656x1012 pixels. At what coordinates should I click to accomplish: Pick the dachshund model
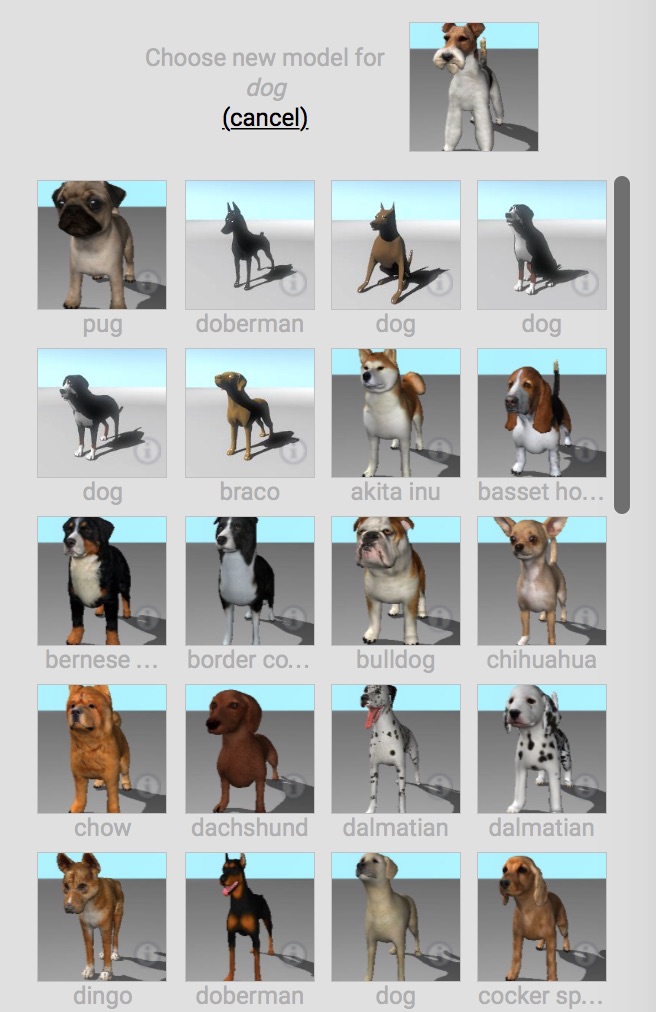(250, 748)
